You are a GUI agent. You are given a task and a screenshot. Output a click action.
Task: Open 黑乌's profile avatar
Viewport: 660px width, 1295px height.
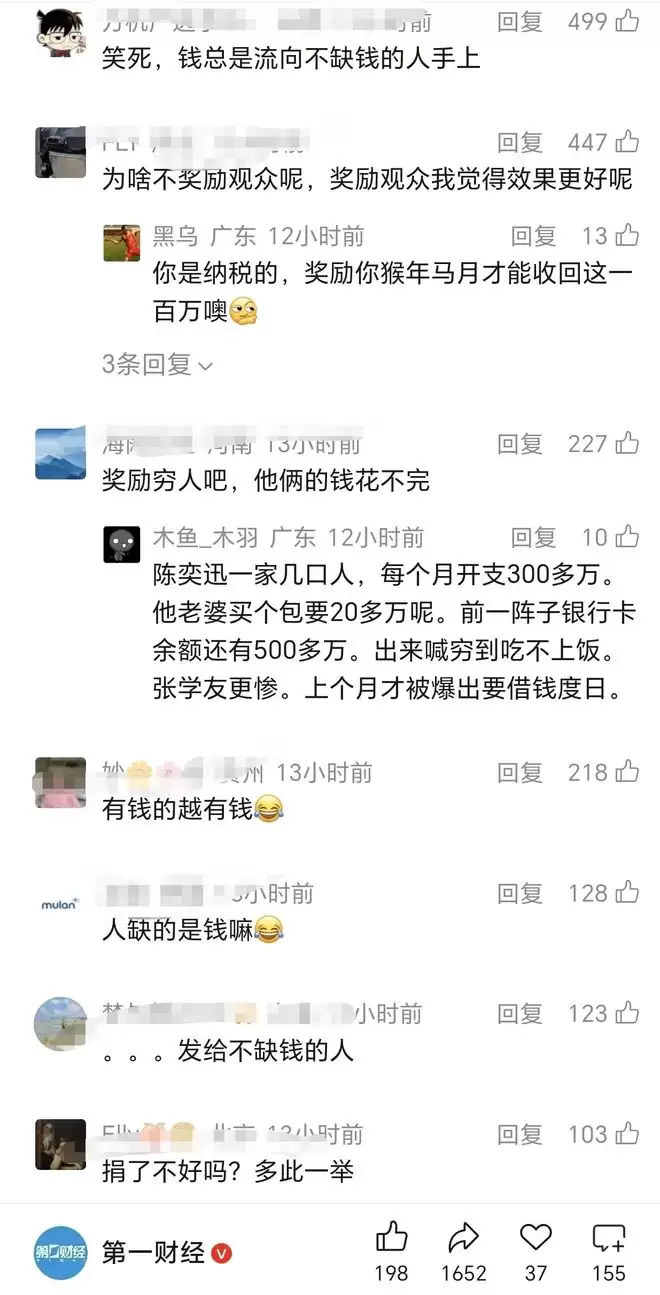122,243
